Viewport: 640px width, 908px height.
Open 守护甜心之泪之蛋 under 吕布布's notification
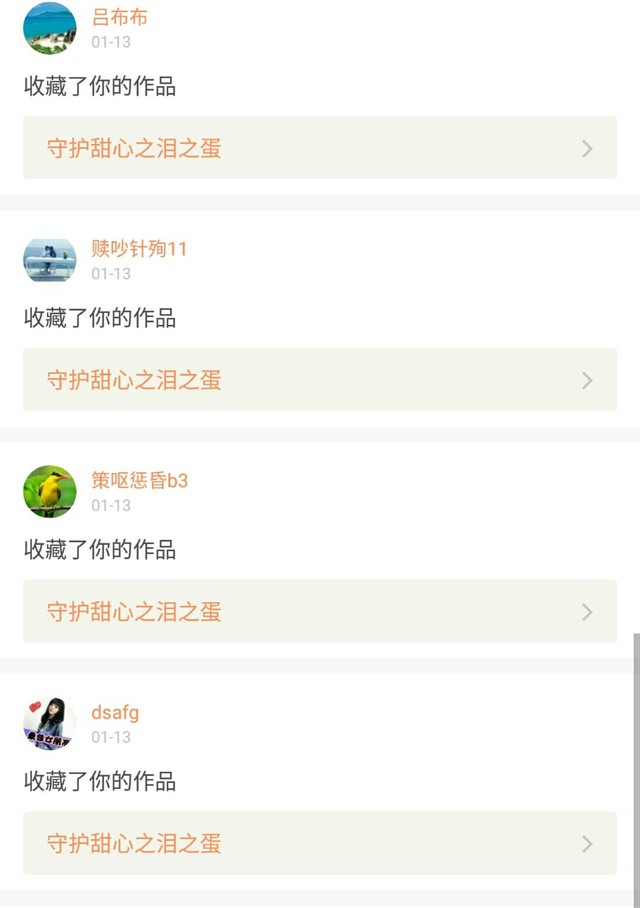[x=319, y=148]
